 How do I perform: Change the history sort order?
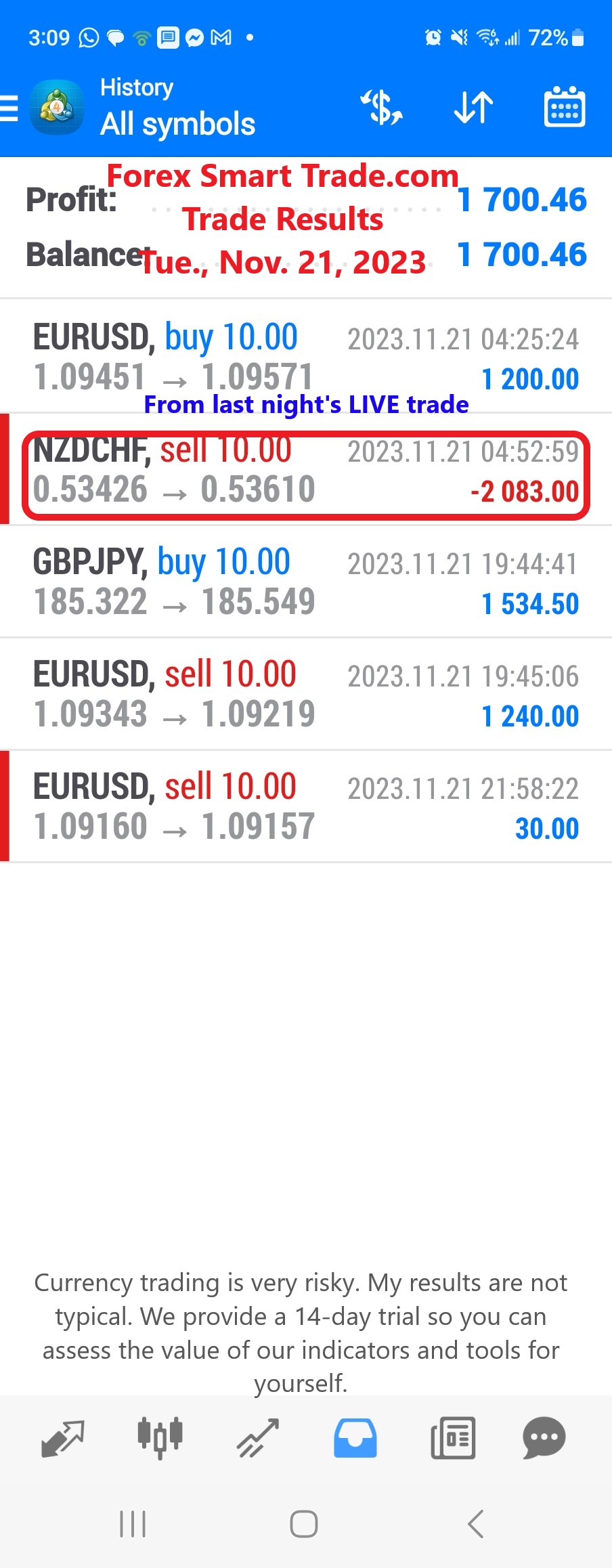[473, 108]
